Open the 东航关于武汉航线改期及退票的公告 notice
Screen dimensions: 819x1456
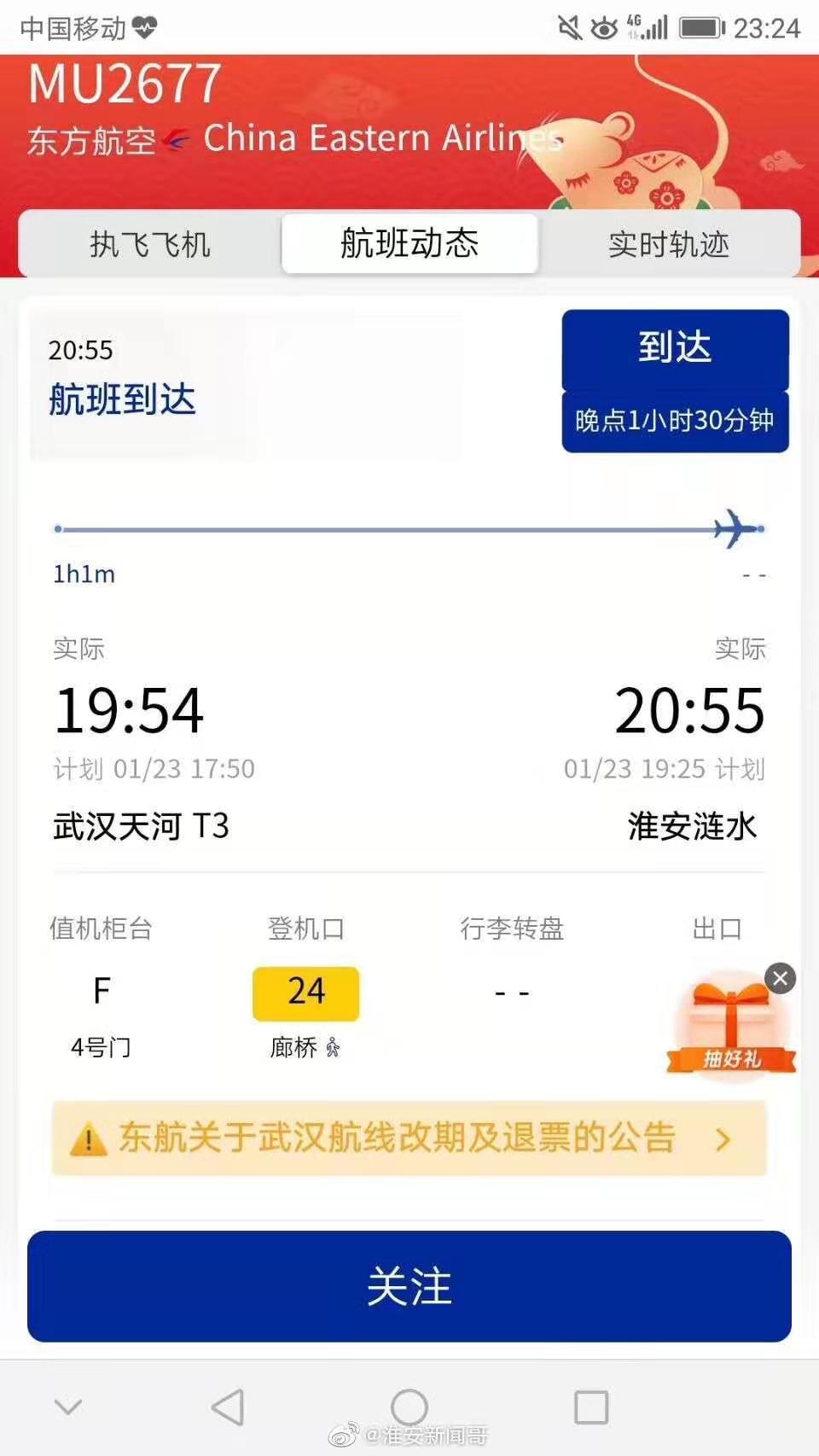click(409, 1139)
